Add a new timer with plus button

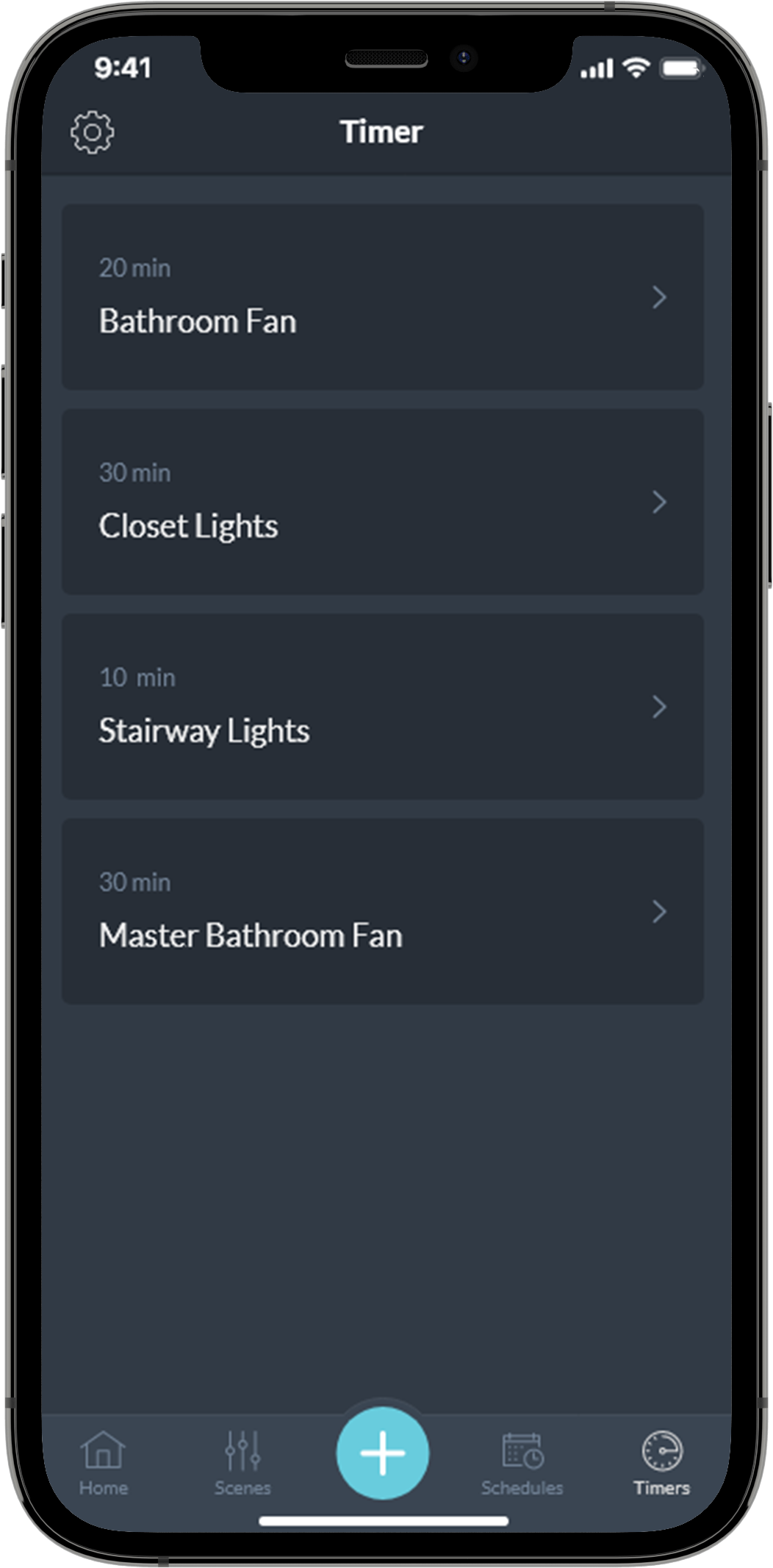click(x=382, y=1453)
